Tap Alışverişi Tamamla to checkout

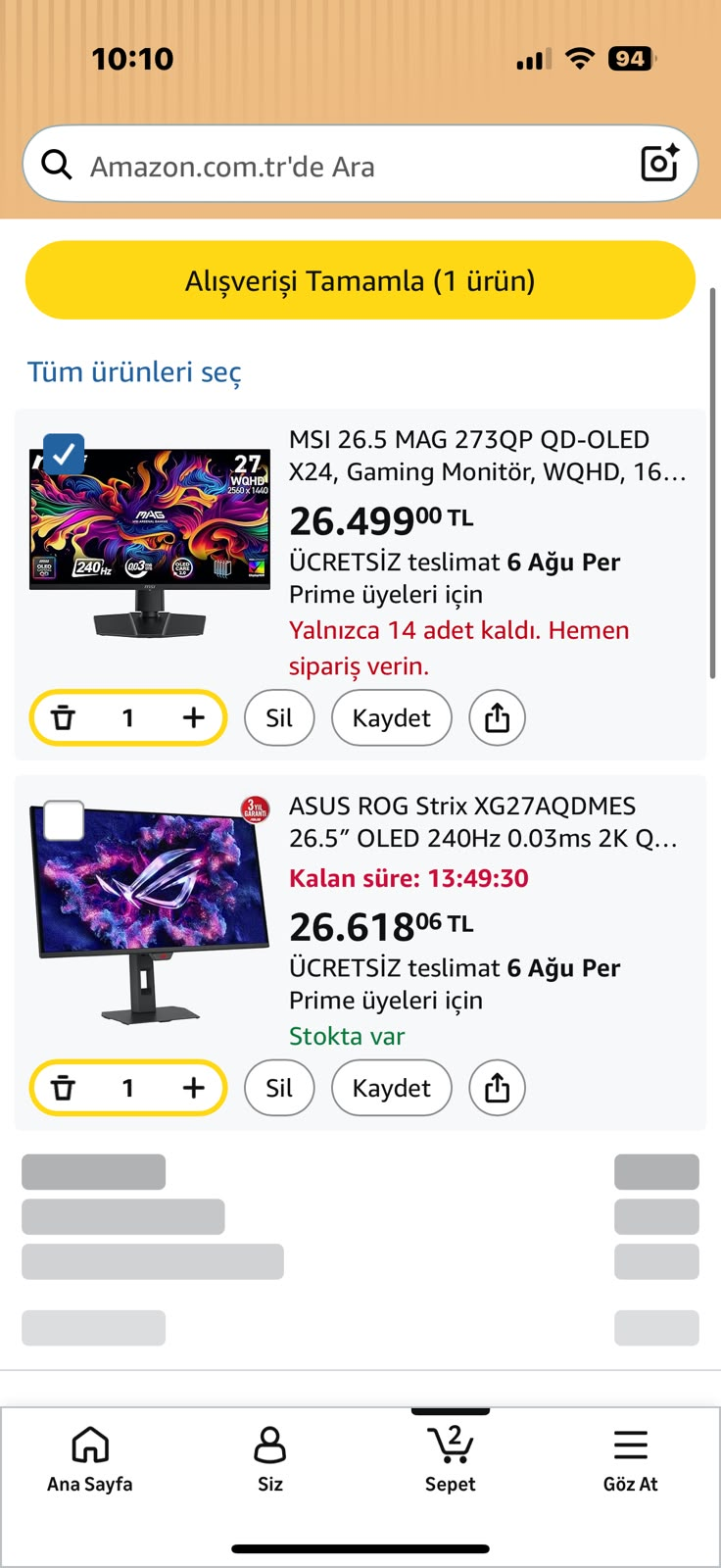360,280
